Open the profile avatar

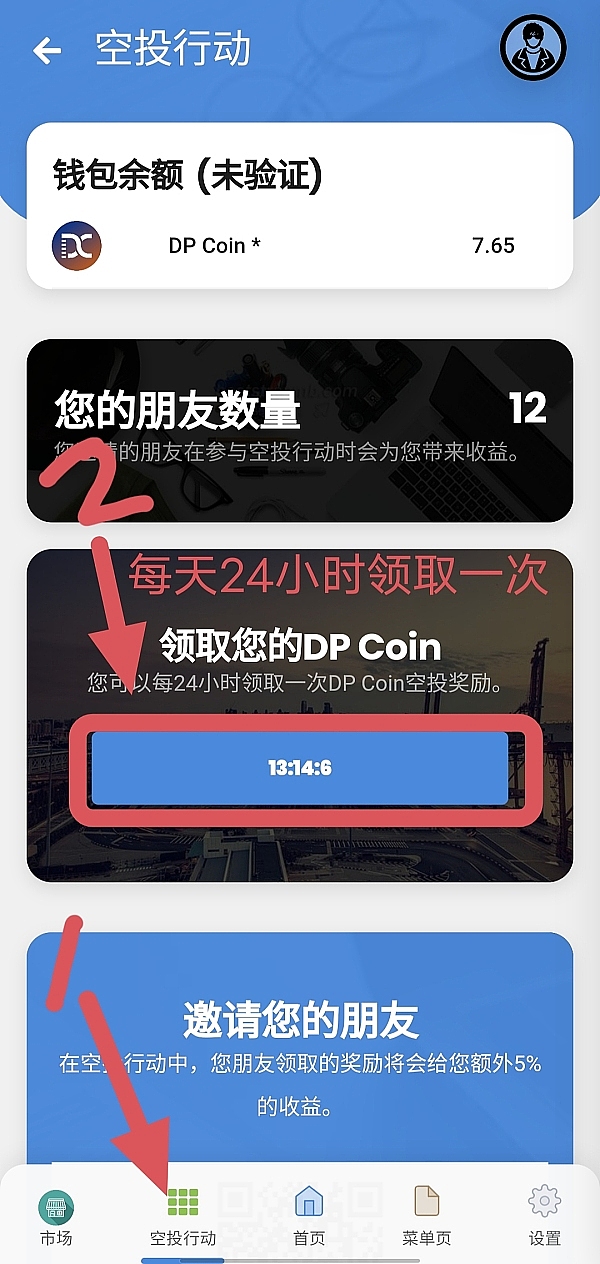532,48
